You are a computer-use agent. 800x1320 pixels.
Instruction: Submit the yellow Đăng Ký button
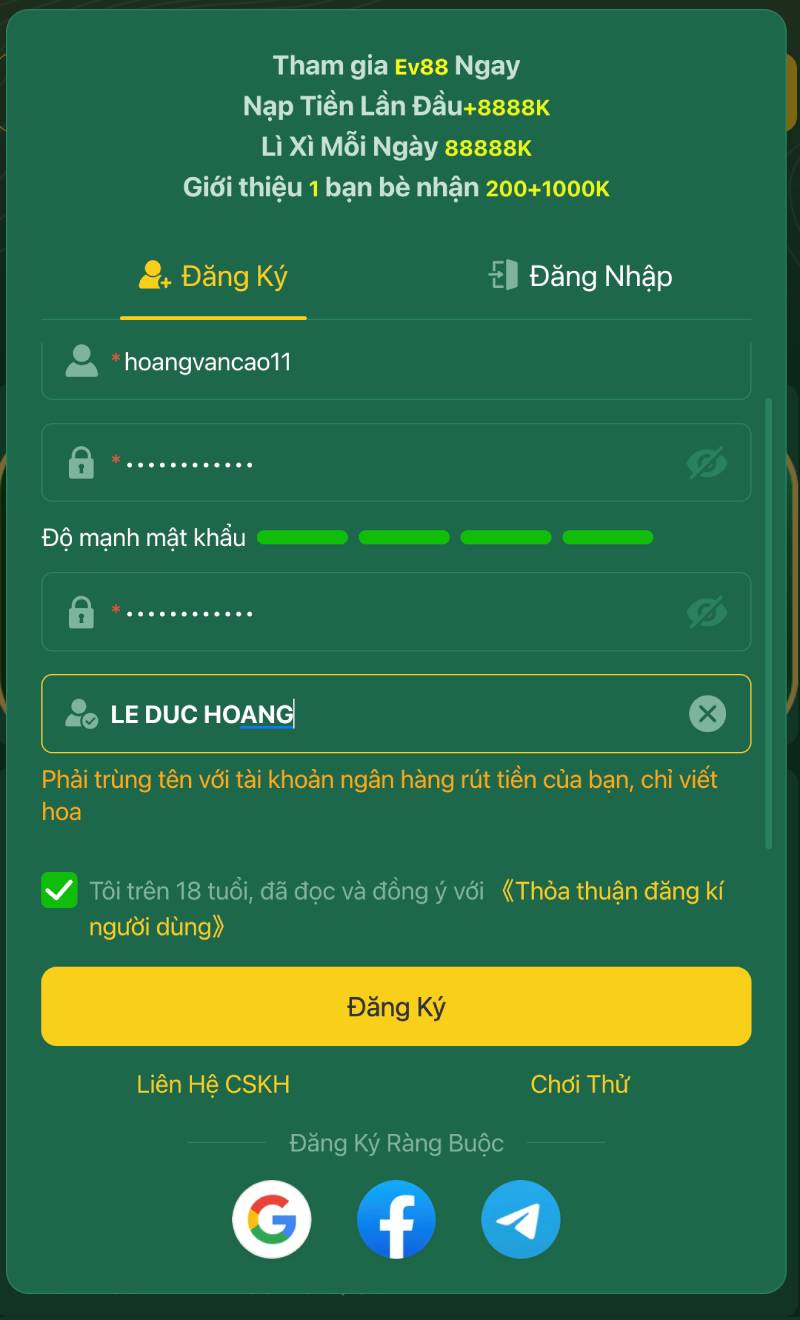tap(396, 1006)
